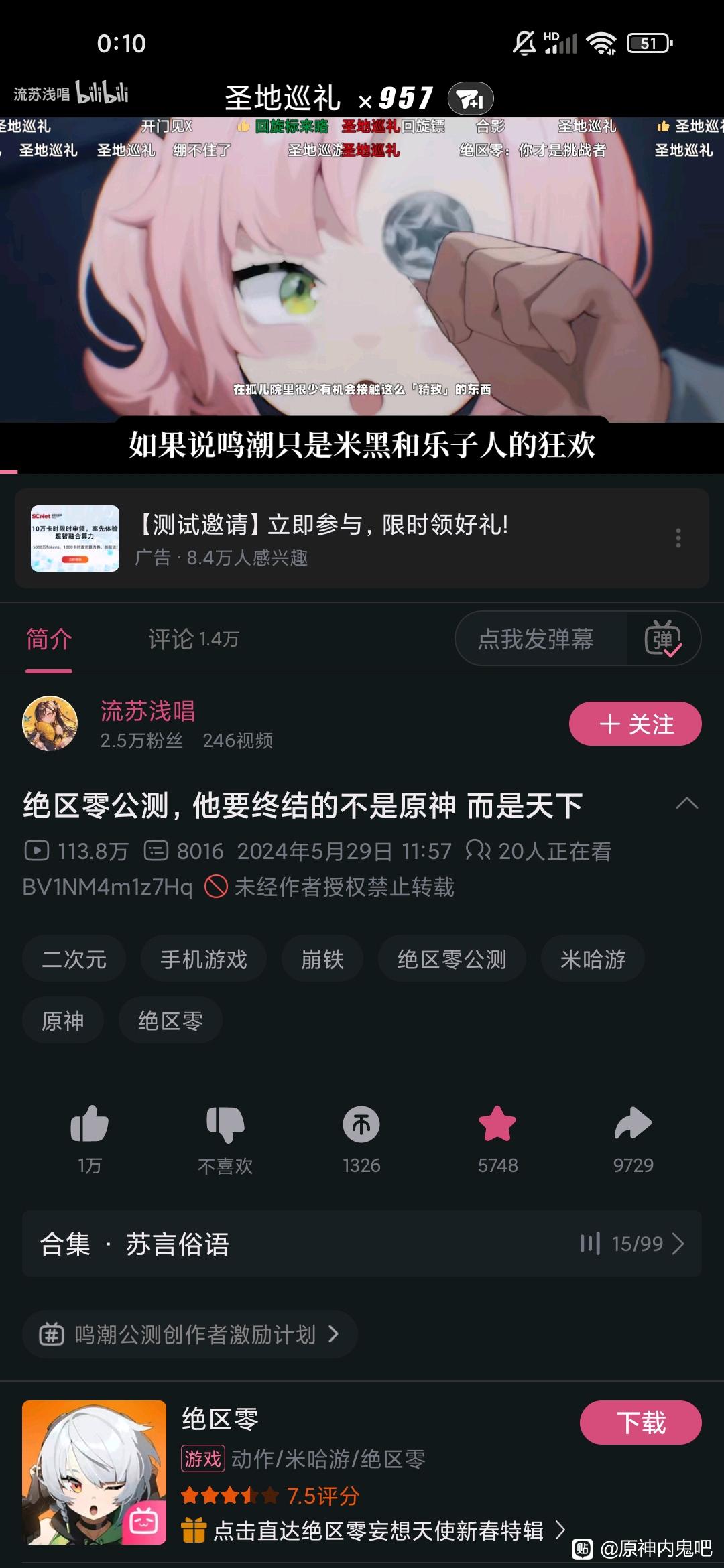The image size is (724, 1568).
Task: Open the 苏言俗语 collection list
Action: tap(362, 1244)
